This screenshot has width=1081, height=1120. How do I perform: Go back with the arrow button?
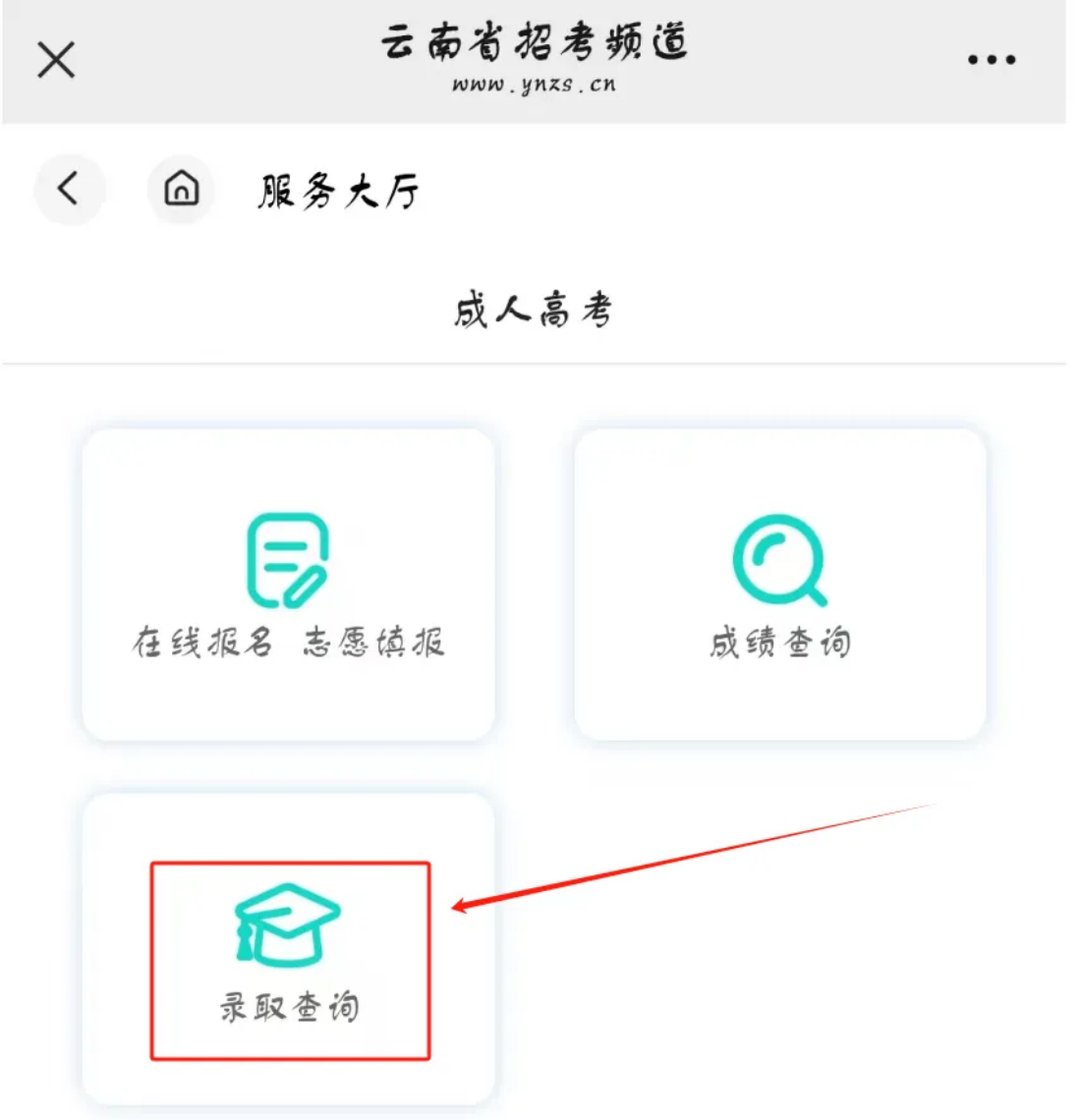click(68, 188)
